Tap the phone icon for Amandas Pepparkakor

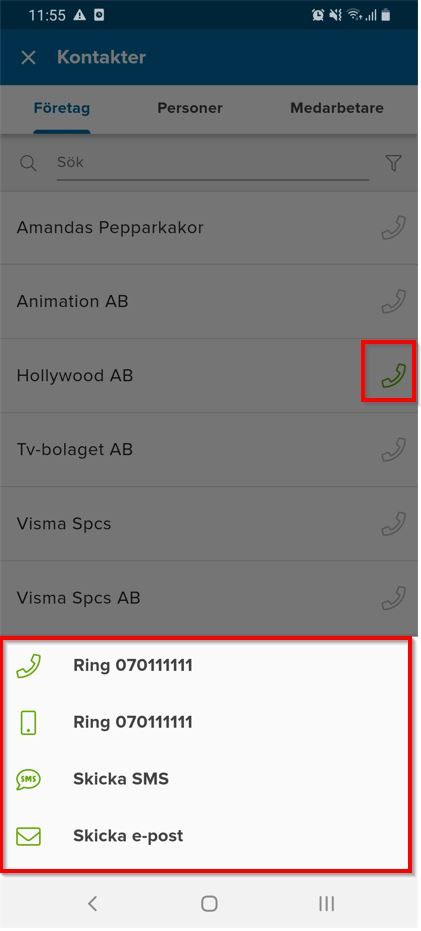tap(393, 227)
